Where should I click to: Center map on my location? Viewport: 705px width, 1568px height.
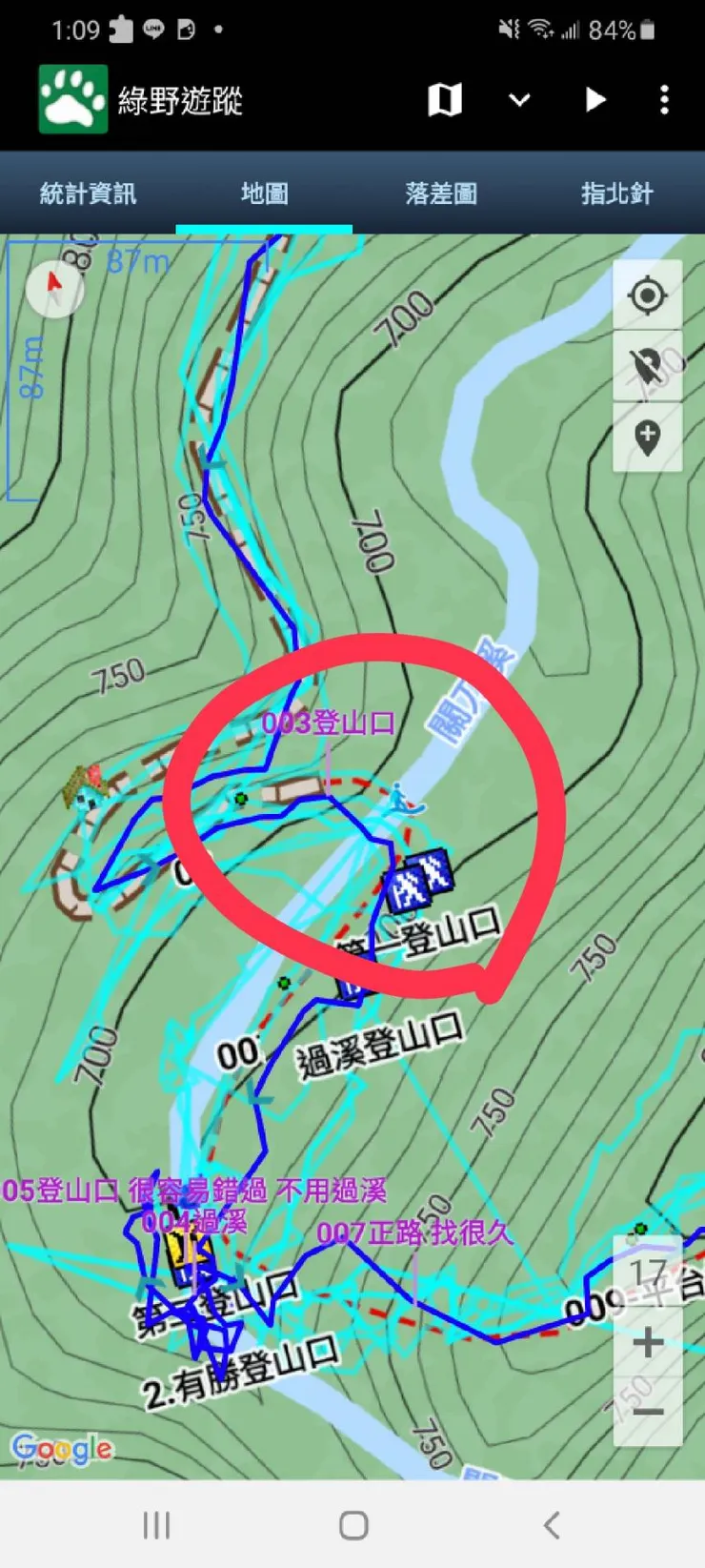click(648, 295)
